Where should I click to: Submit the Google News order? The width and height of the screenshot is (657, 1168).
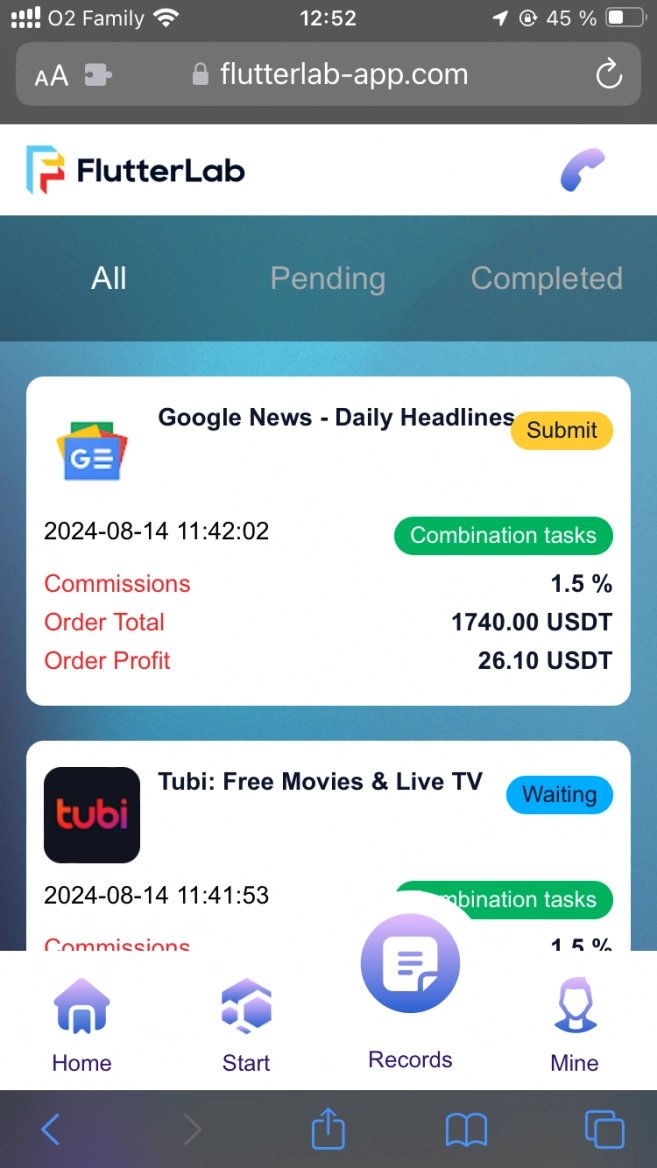[x=561, y=430]
